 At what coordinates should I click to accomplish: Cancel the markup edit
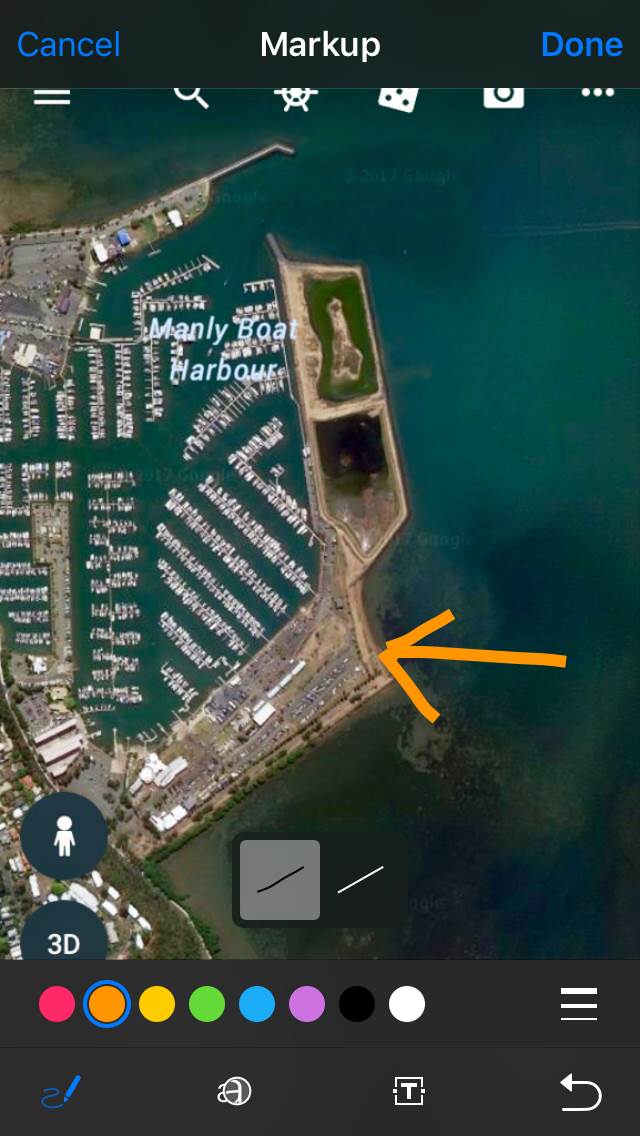pos(68,44)
